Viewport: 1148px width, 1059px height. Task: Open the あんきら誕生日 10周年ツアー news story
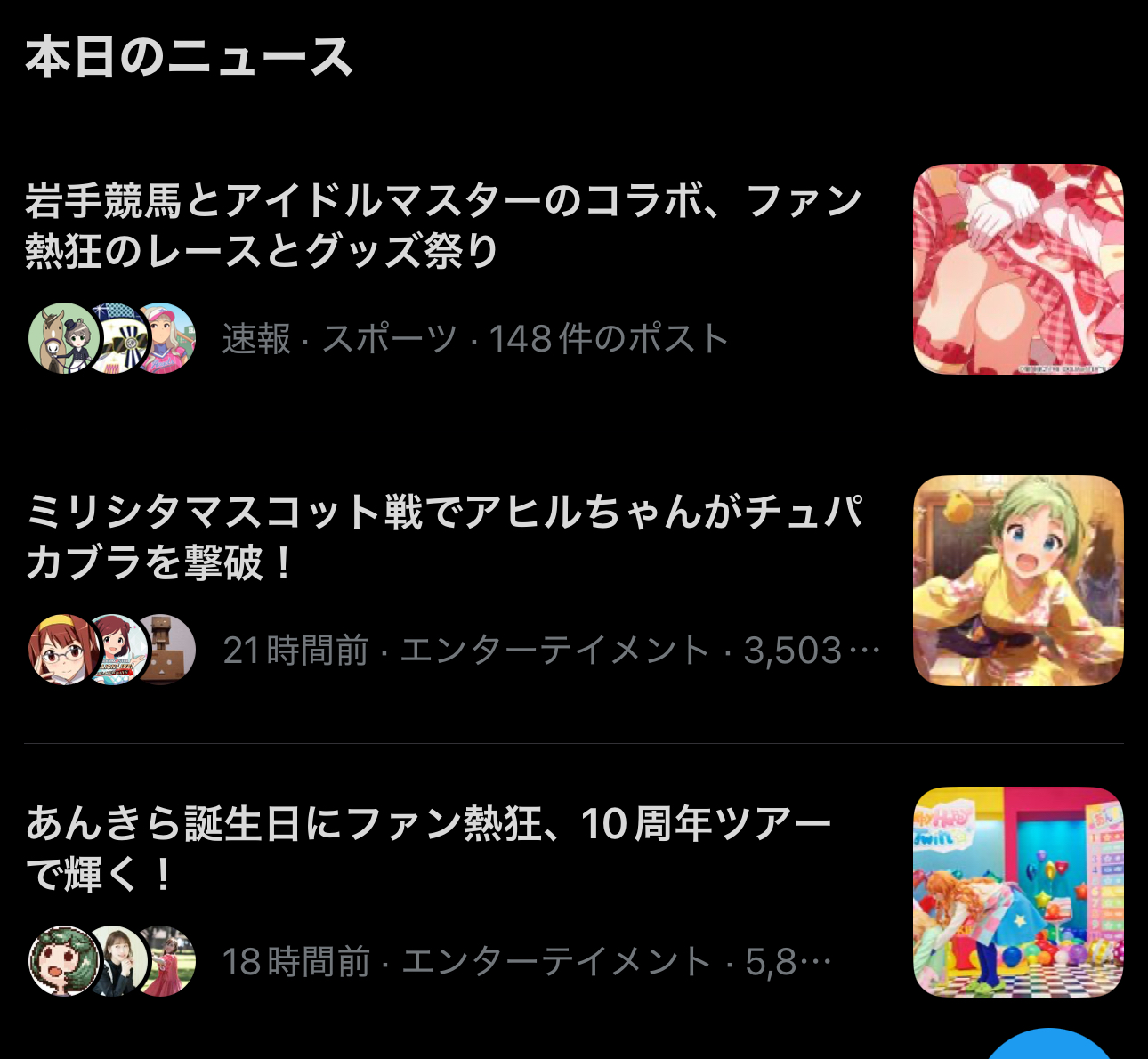427,848
